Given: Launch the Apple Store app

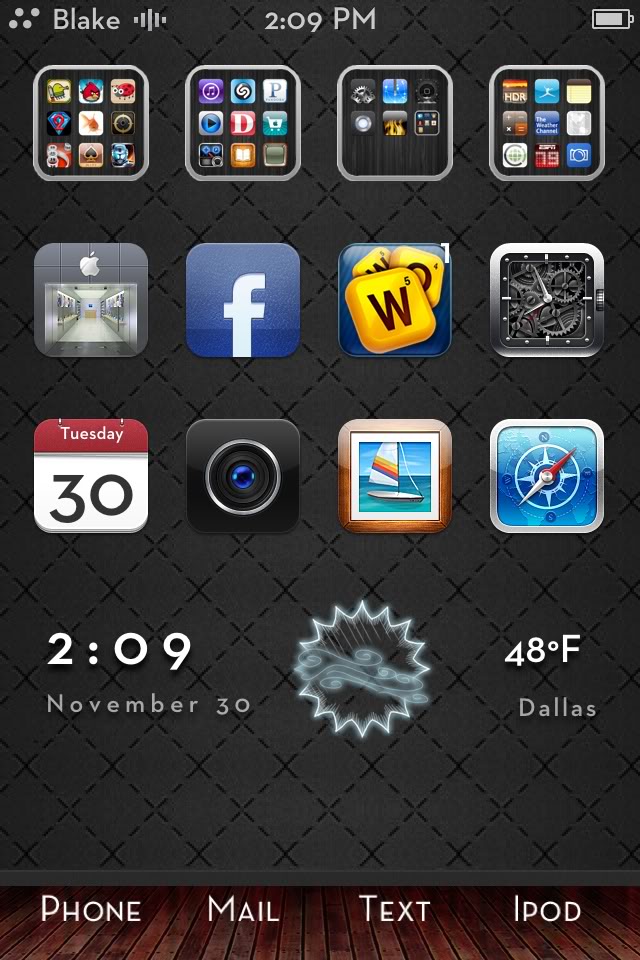Looking at the screenshot, I should [91, 300].
